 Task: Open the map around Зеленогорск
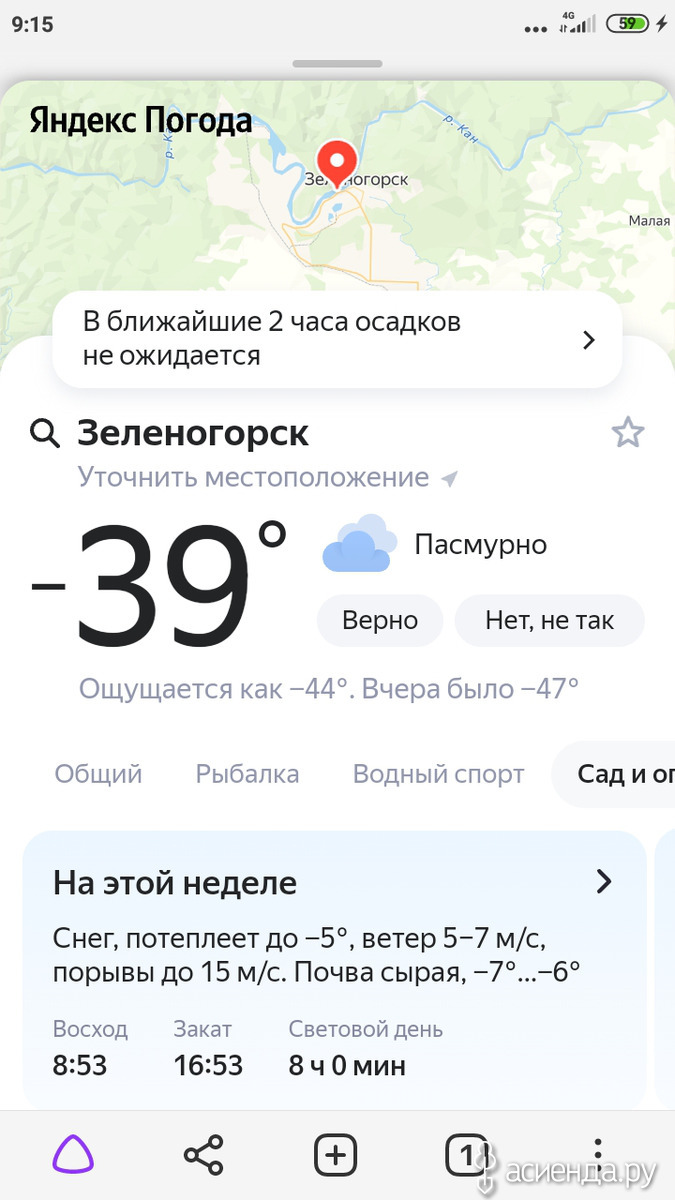[337, 190]
